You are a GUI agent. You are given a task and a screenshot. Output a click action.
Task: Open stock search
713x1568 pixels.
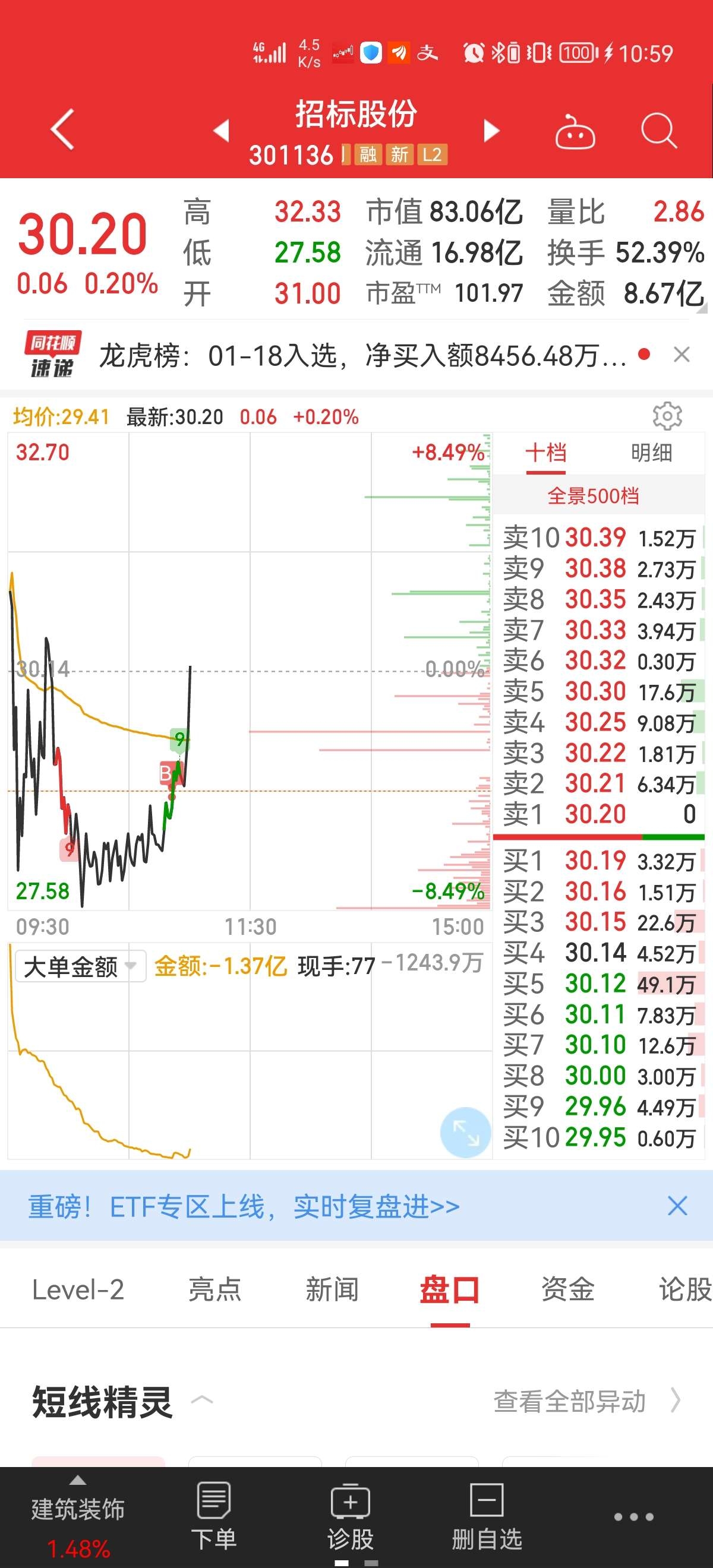659,130
